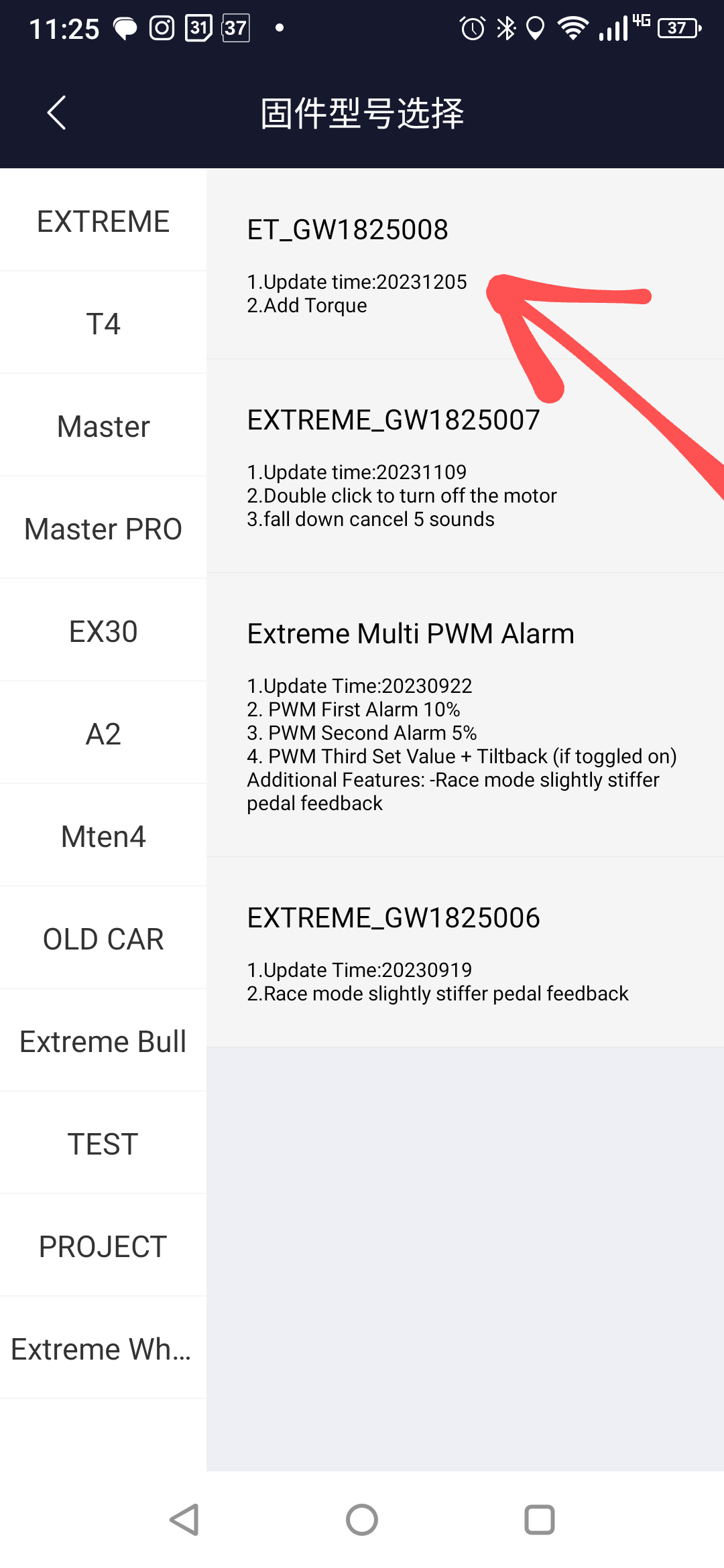This screenshot has width=724, height=1568.
Task: Select the PROJECT category
Action: click(x=103, y=1246)
